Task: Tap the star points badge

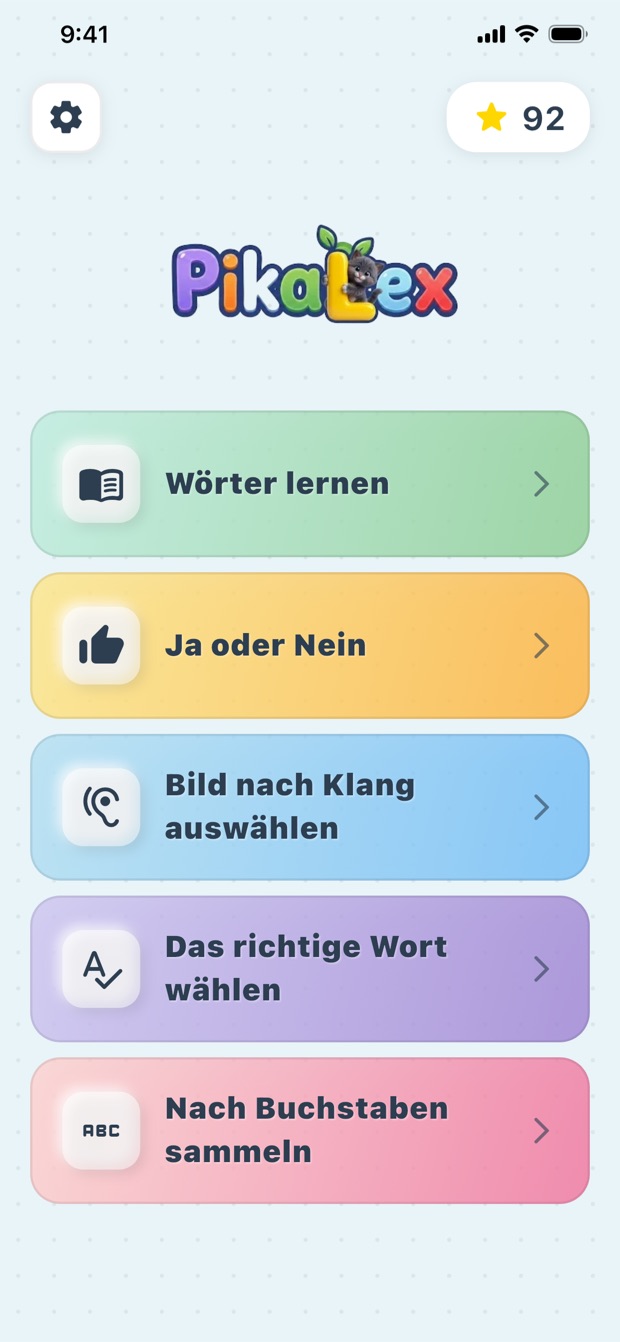Action: tap(518, 117)
